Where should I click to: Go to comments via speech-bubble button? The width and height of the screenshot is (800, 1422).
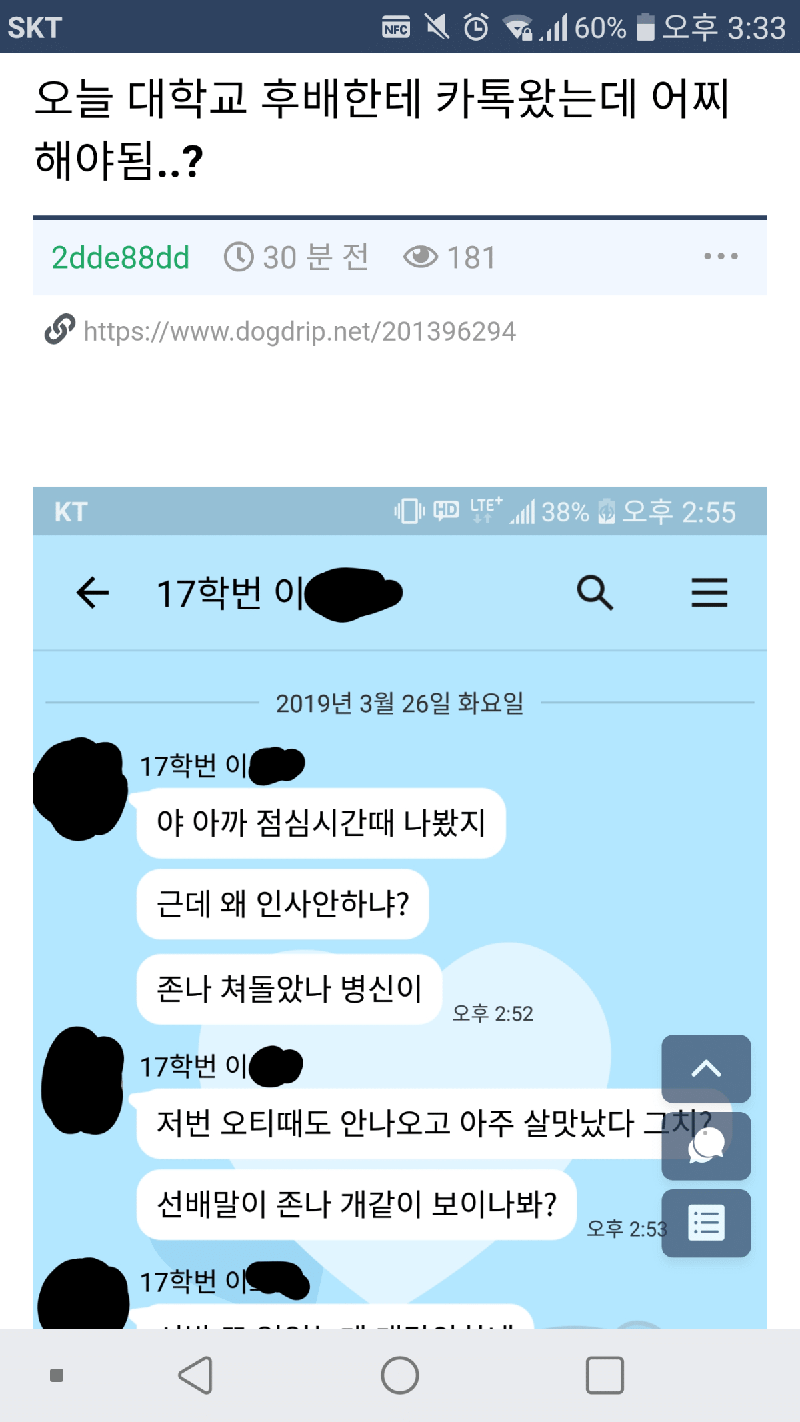[x=706, y=1146]
